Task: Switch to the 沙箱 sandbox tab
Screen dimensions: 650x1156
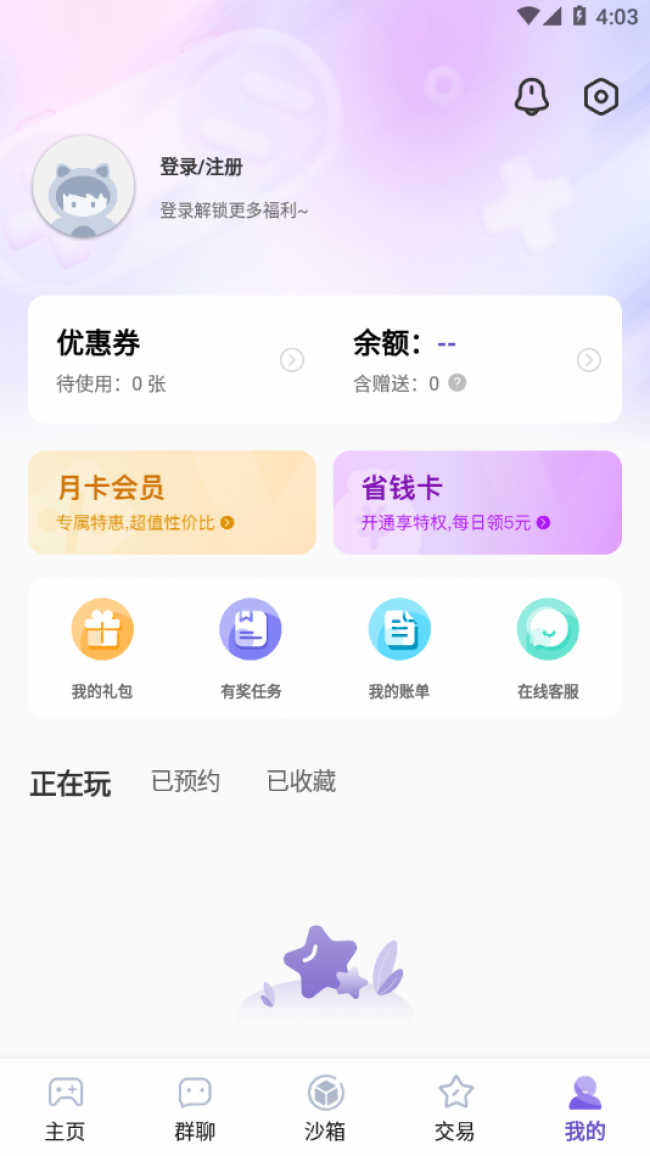Action: [x=325, y=1108]
